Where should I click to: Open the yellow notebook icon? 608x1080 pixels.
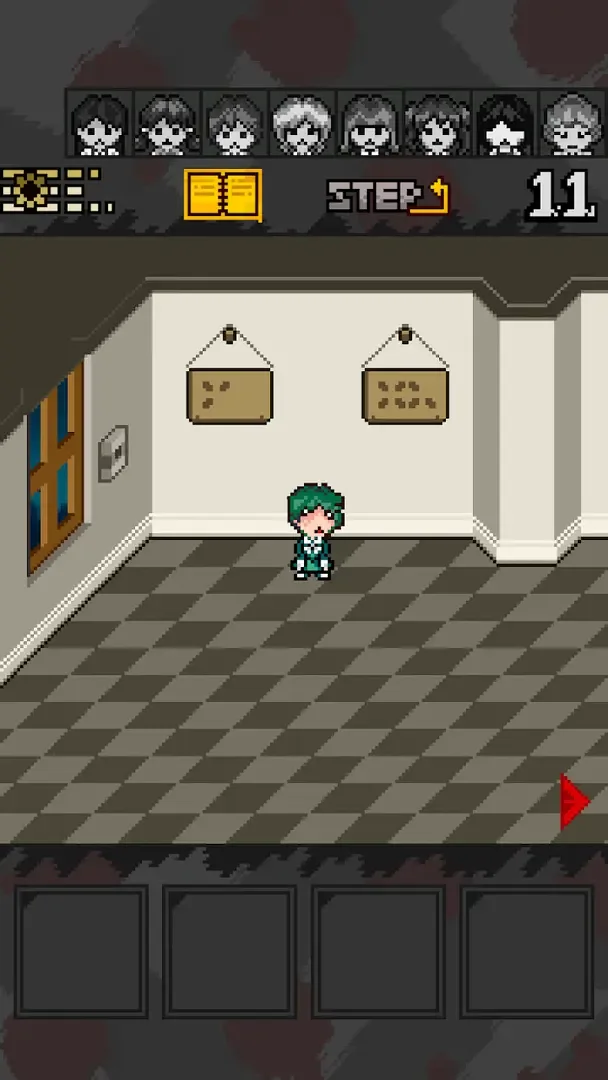(x=223, y=195)
